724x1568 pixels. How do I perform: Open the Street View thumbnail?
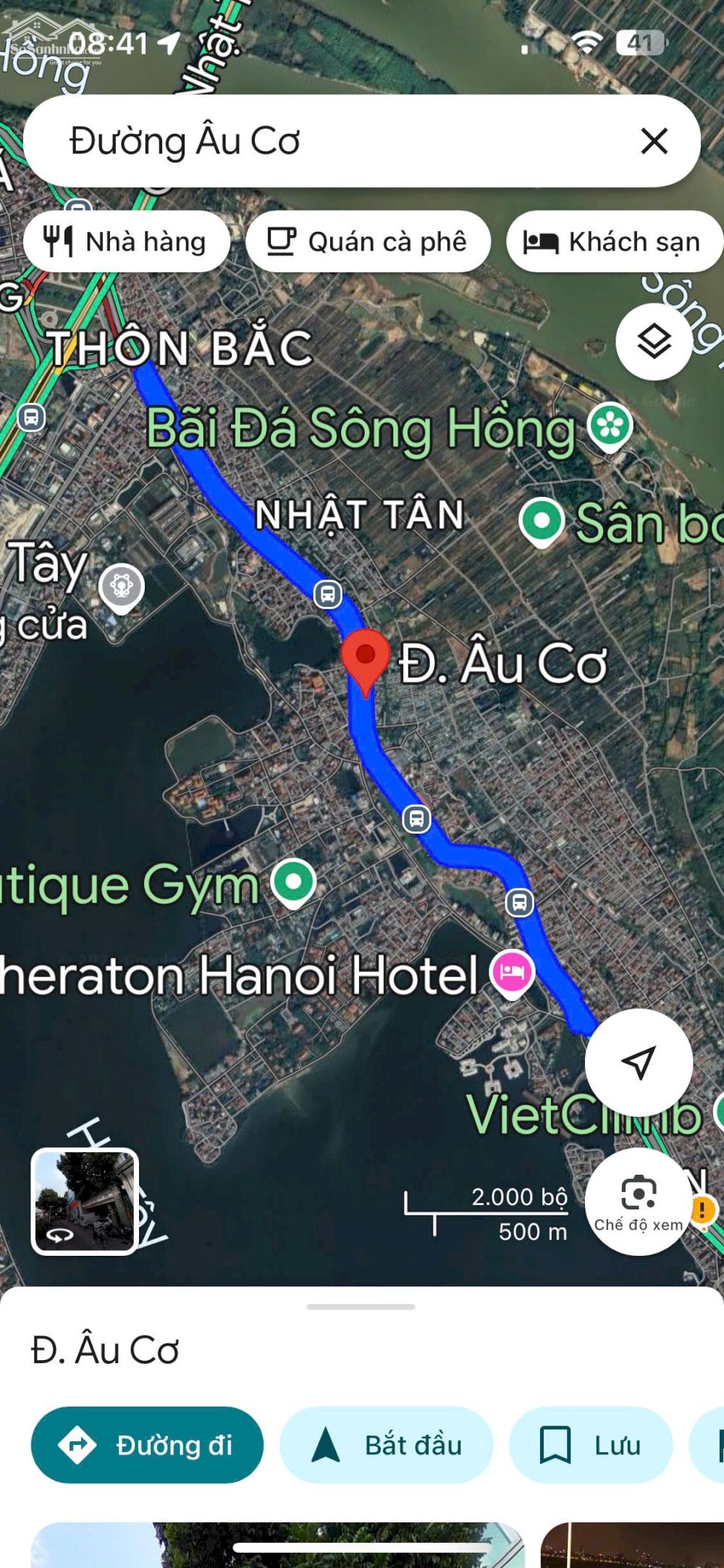(85, 1202)
